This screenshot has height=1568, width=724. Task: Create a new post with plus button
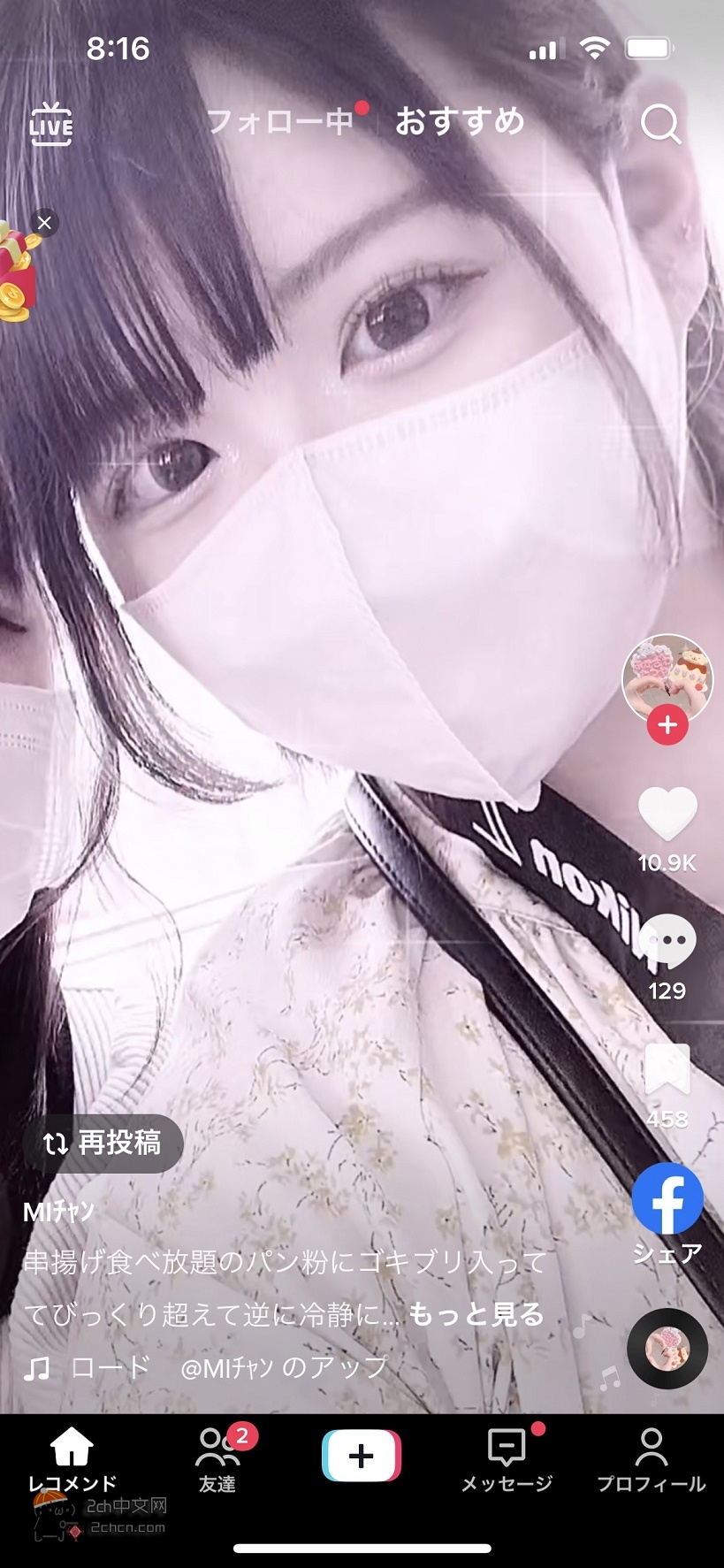(361, 1456)
